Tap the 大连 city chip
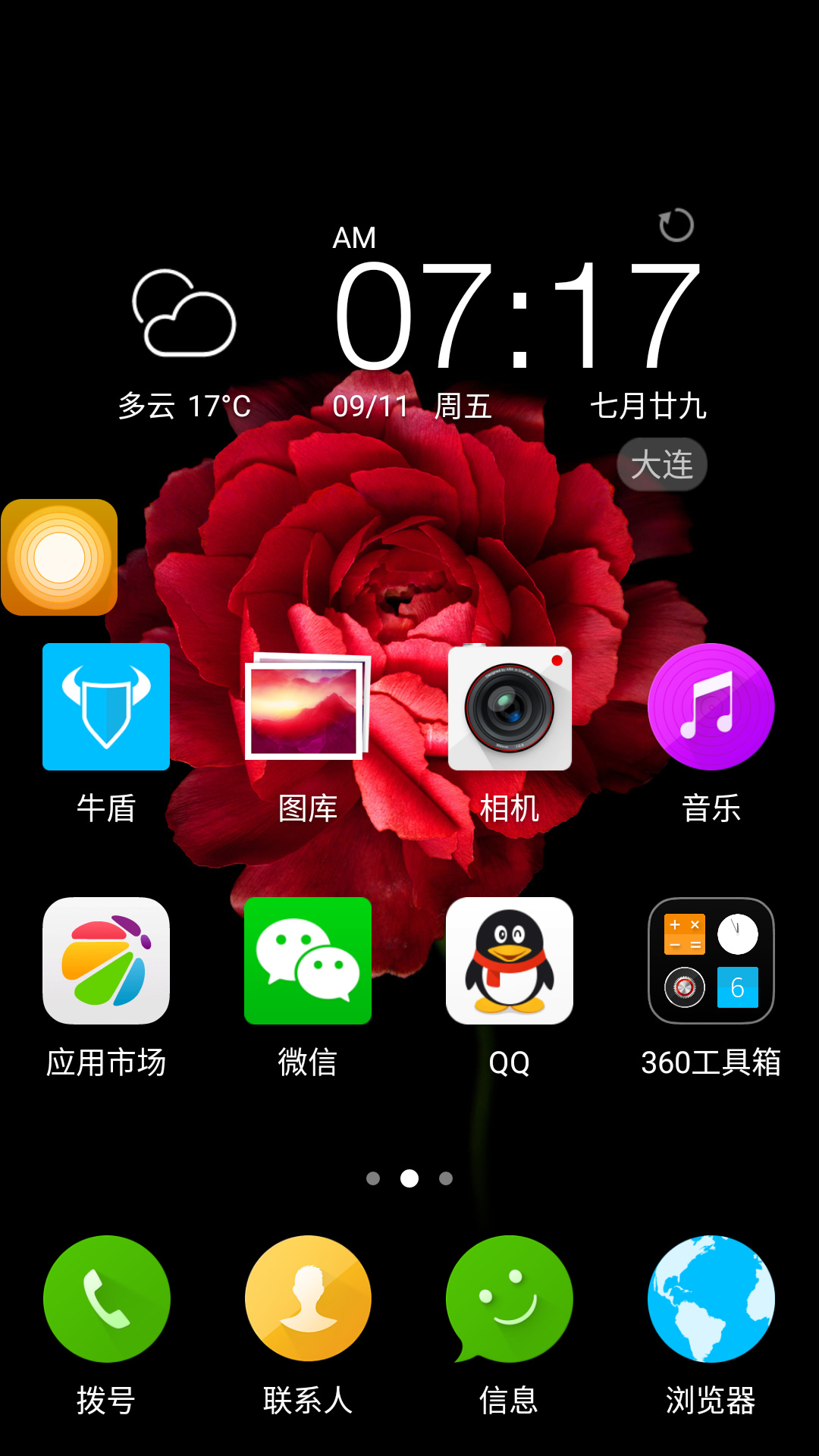Viewport: 819px width, 1456px height. pyautogui.click(x=662, y=464)
